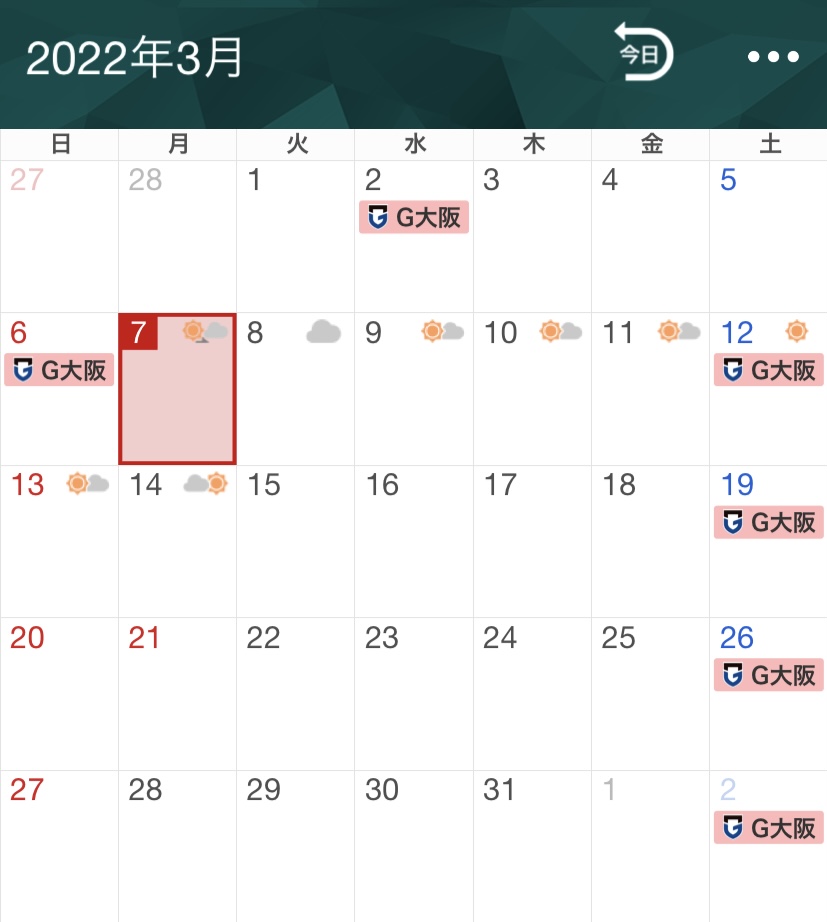Open the G大阪 event on March 12

pyautogui.click(x=769, y=370)
